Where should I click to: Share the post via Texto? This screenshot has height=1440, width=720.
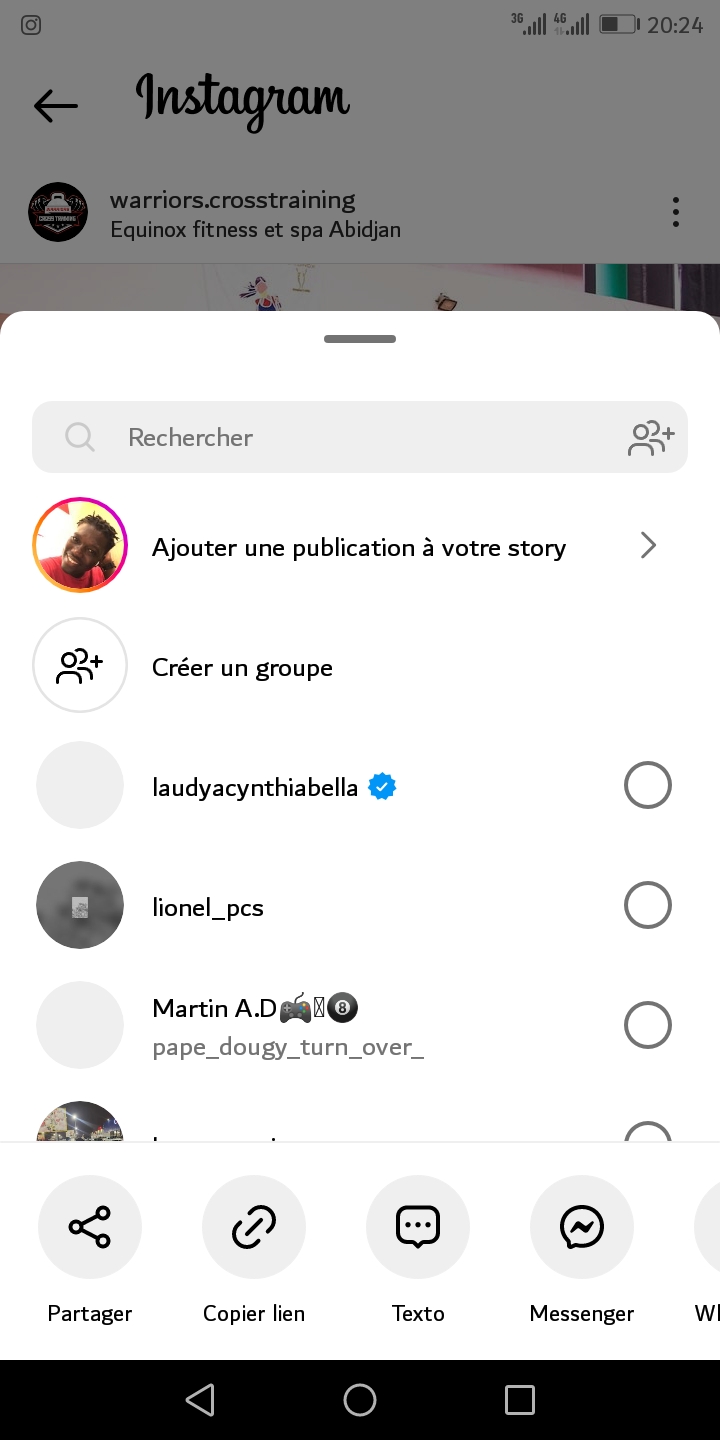click(418, 1227)
